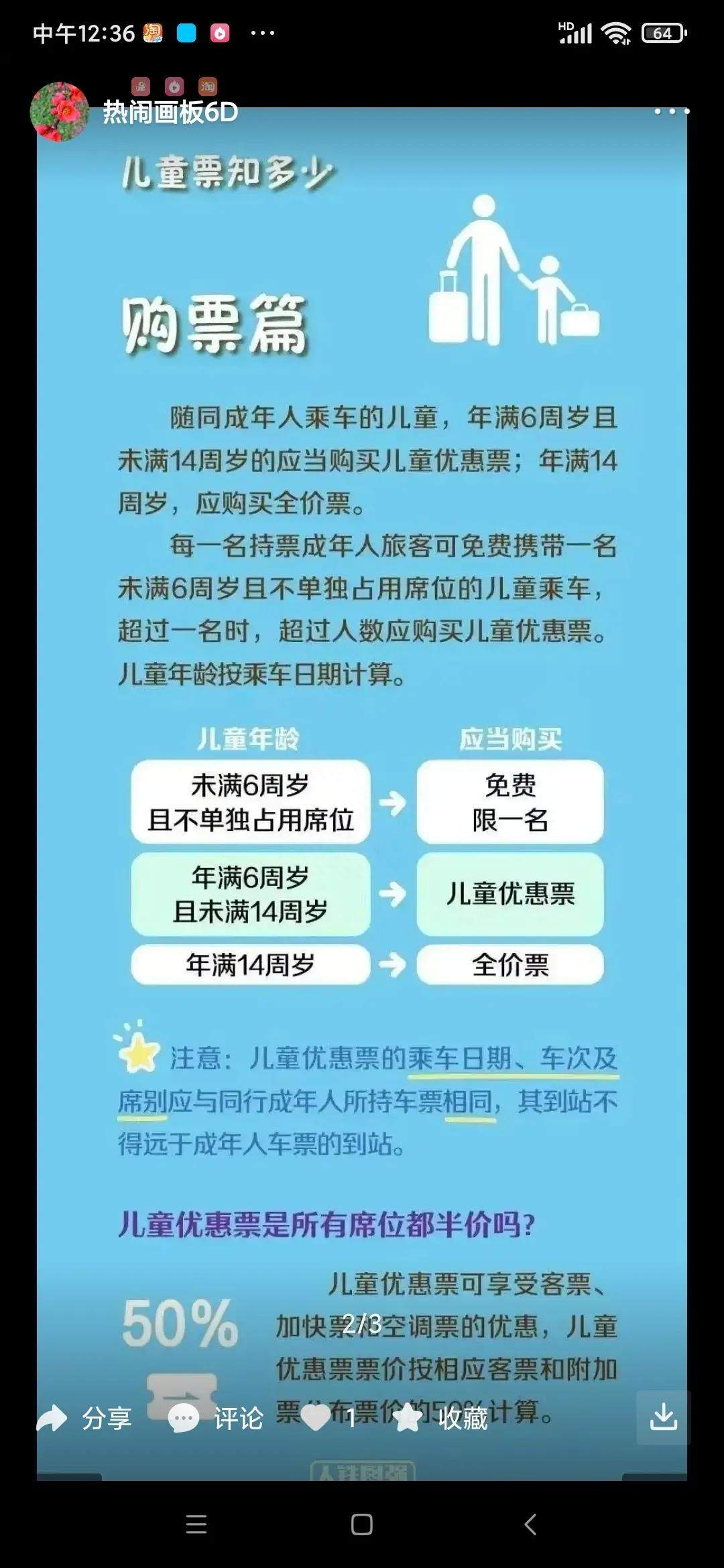724x1568 pixels.
Task: Open the 评论 comments
Action: point(215,1418)
